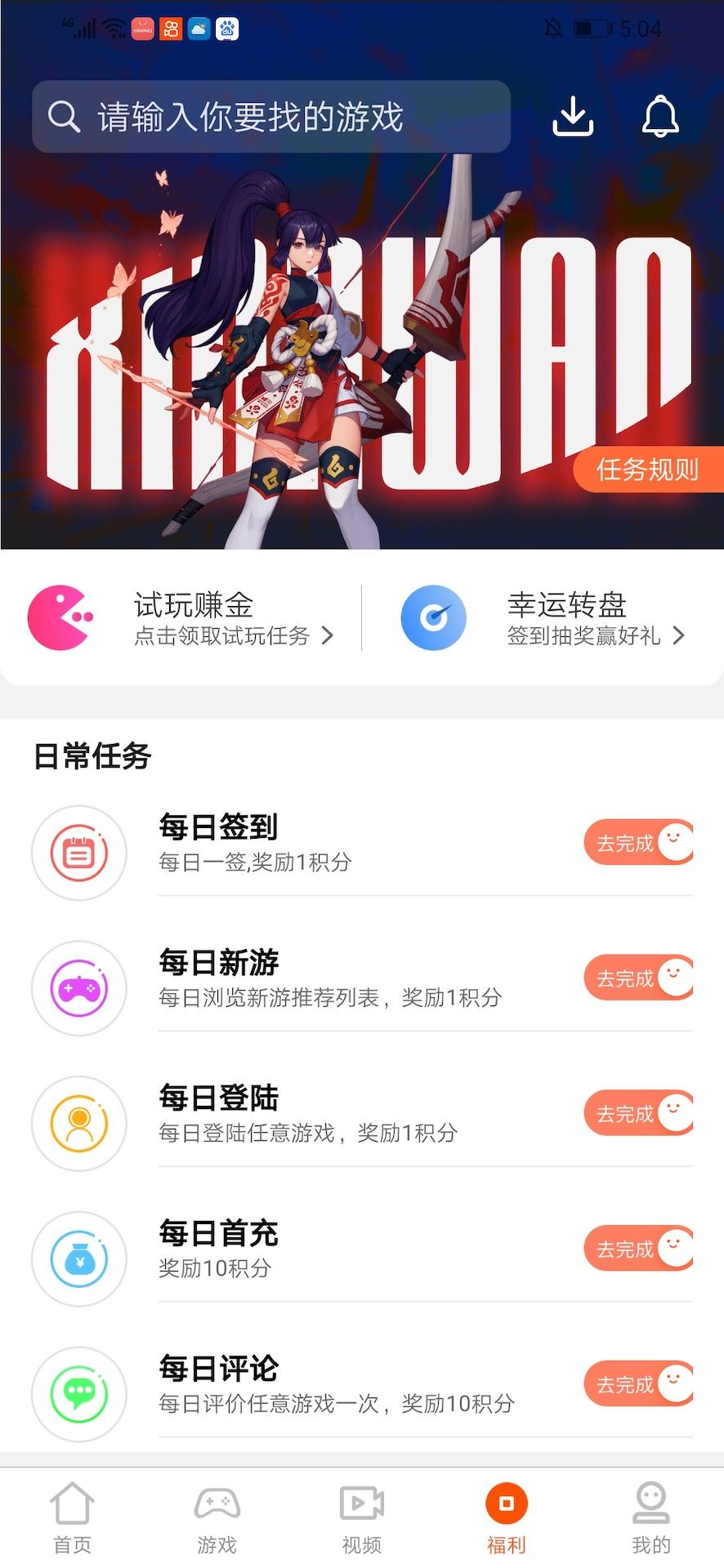Click the game search input field

(270, 117)
